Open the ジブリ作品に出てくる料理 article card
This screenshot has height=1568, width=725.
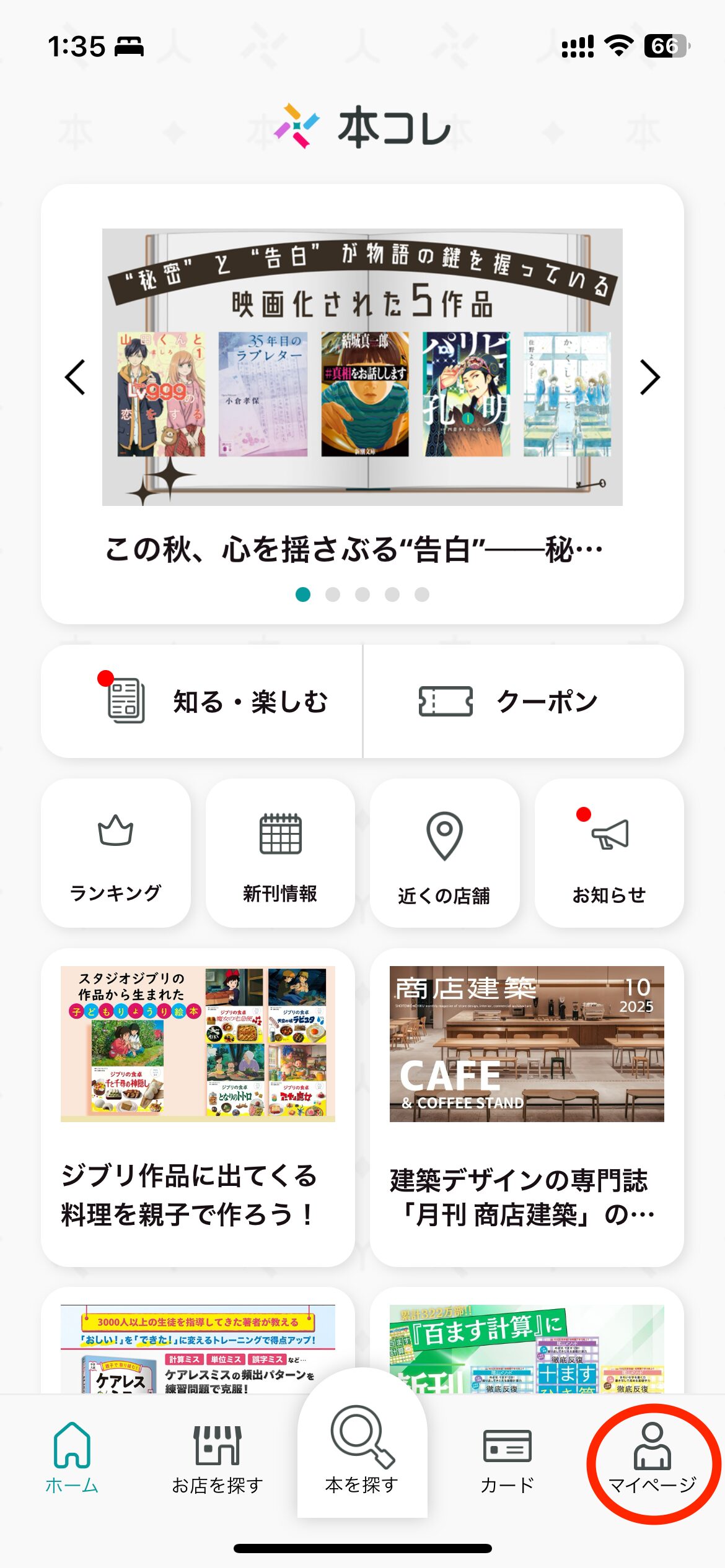[198, 1107]
